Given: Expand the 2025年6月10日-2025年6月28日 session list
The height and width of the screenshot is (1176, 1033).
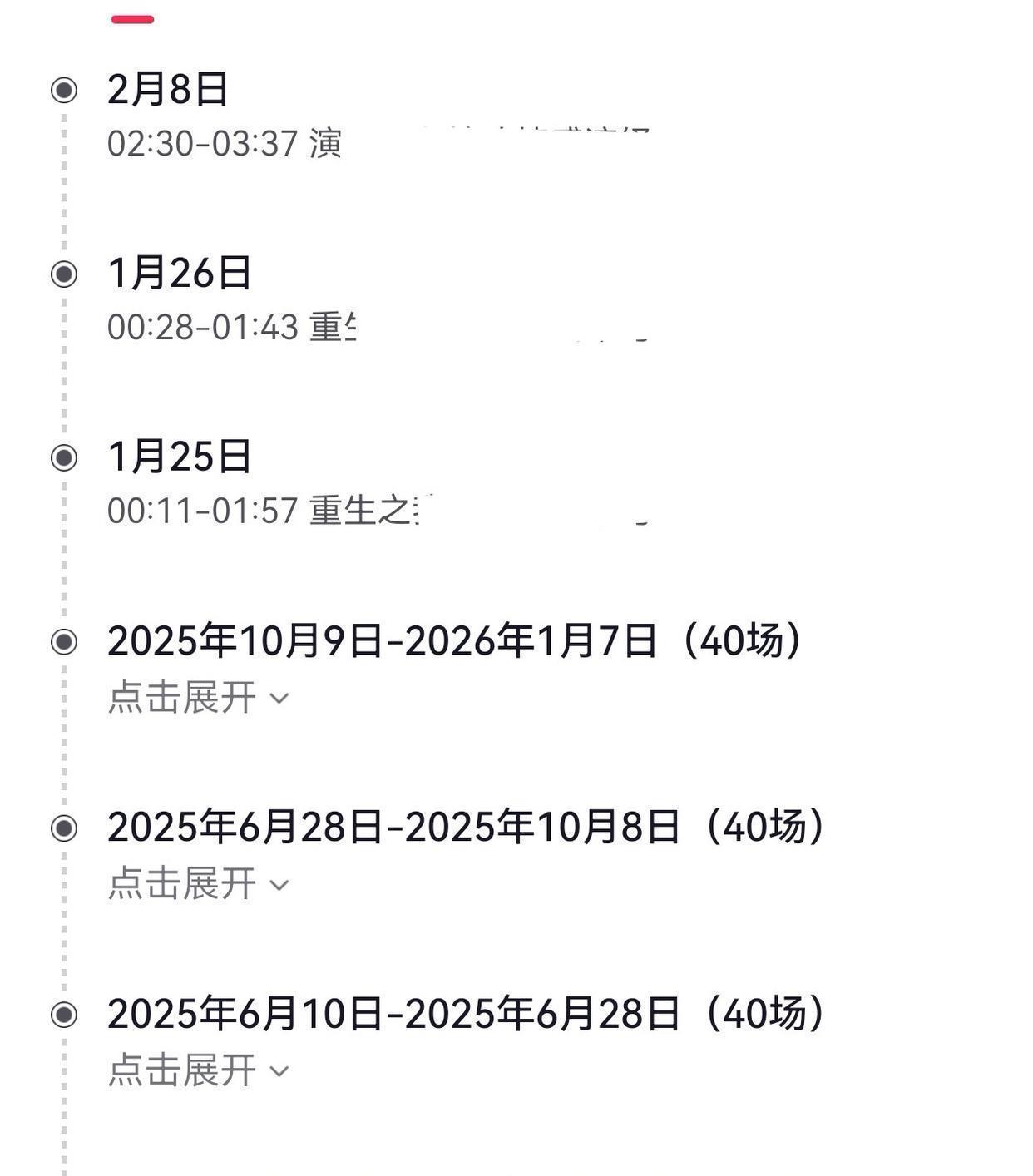Looking at the screenshot, I should 198,1070.
